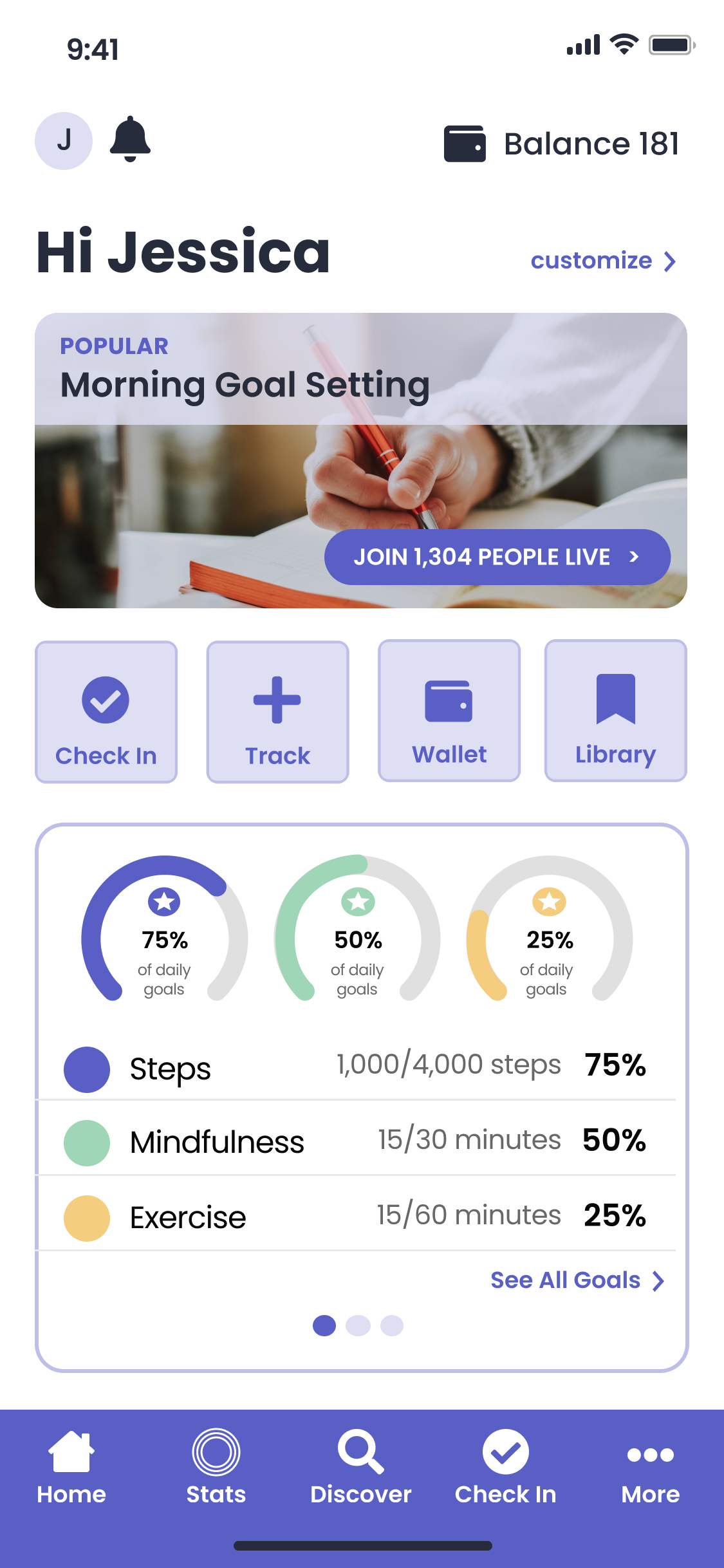Open the Wallet shortcut tile
The image size is (724, 1568).
[x=449, y=711]
